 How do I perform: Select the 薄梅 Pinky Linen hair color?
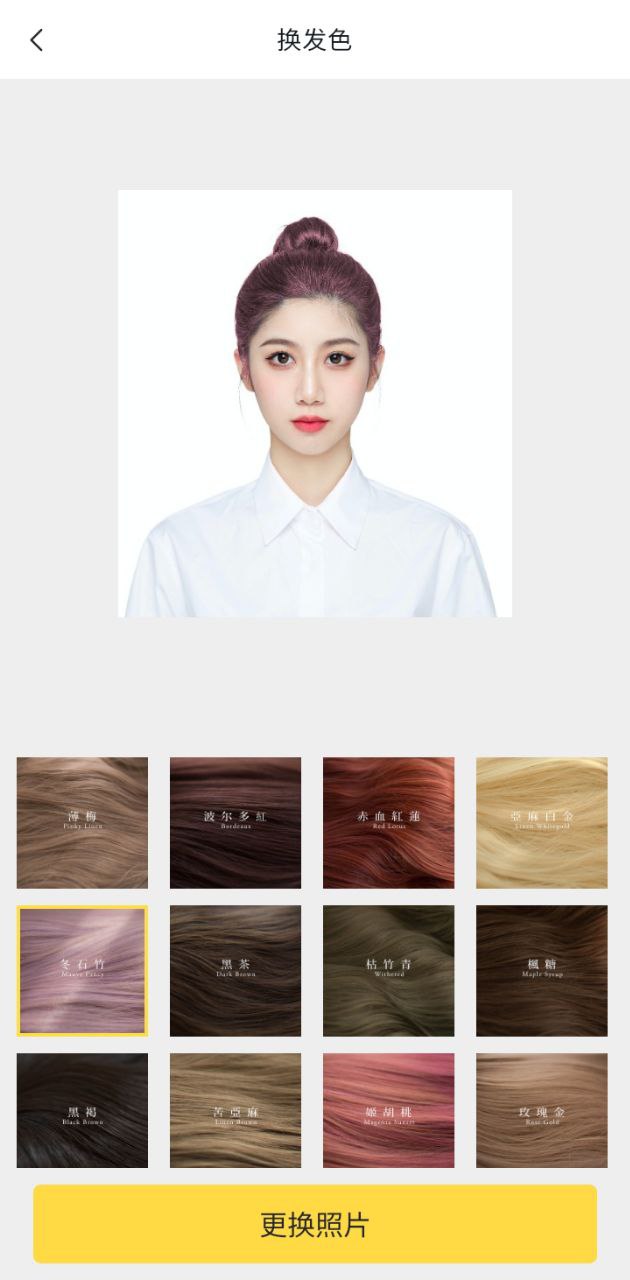coord(82,822)
